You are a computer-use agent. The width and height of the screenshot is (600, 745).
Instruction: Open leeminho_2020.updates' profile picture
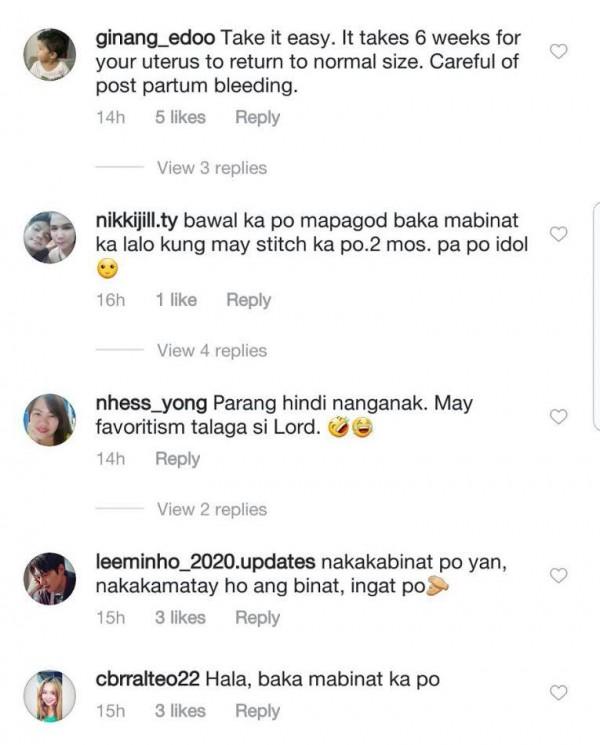[50, 579]
